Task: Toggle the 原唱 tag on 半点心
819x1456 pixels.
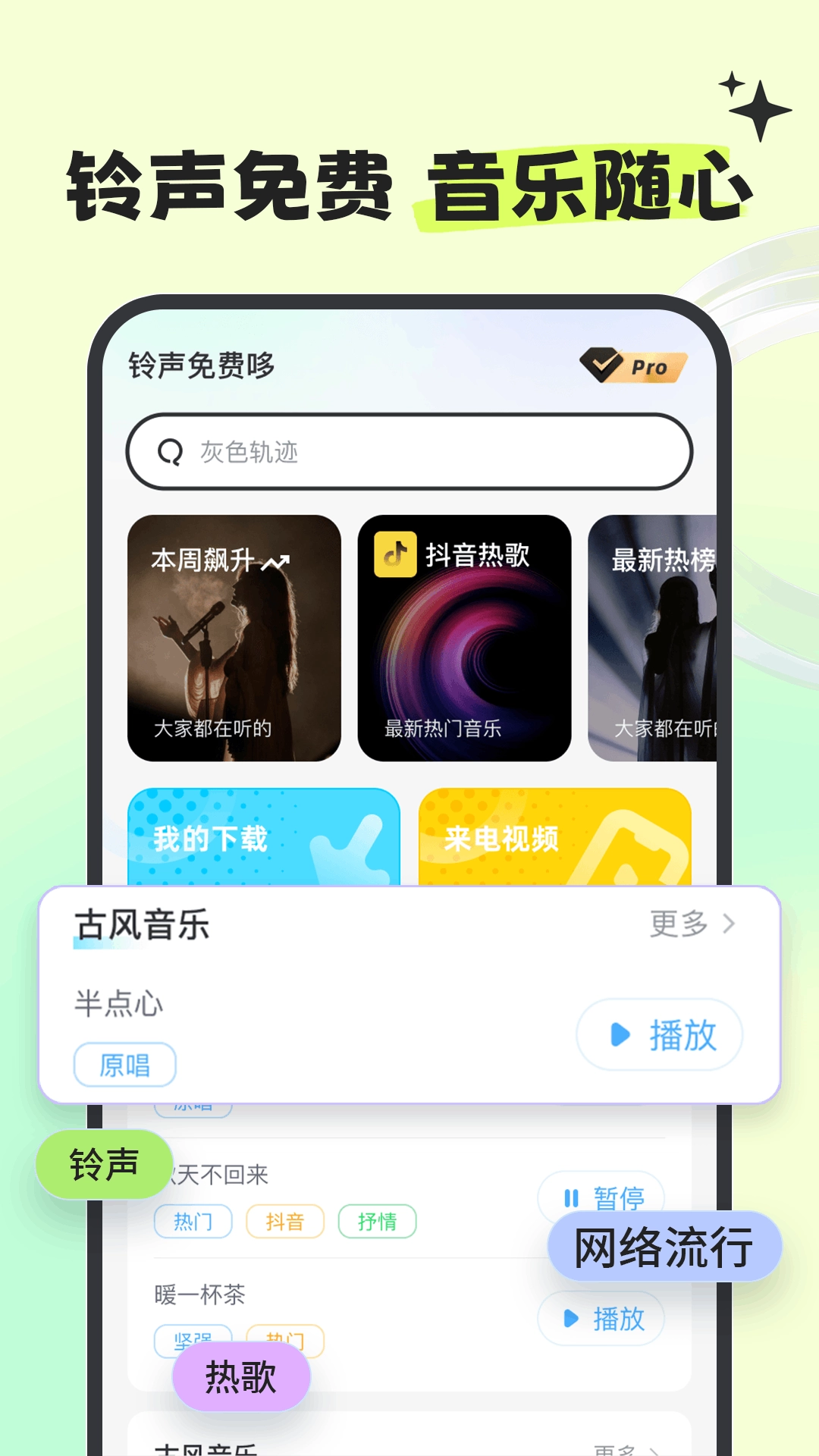Action: coord(126,1065)
